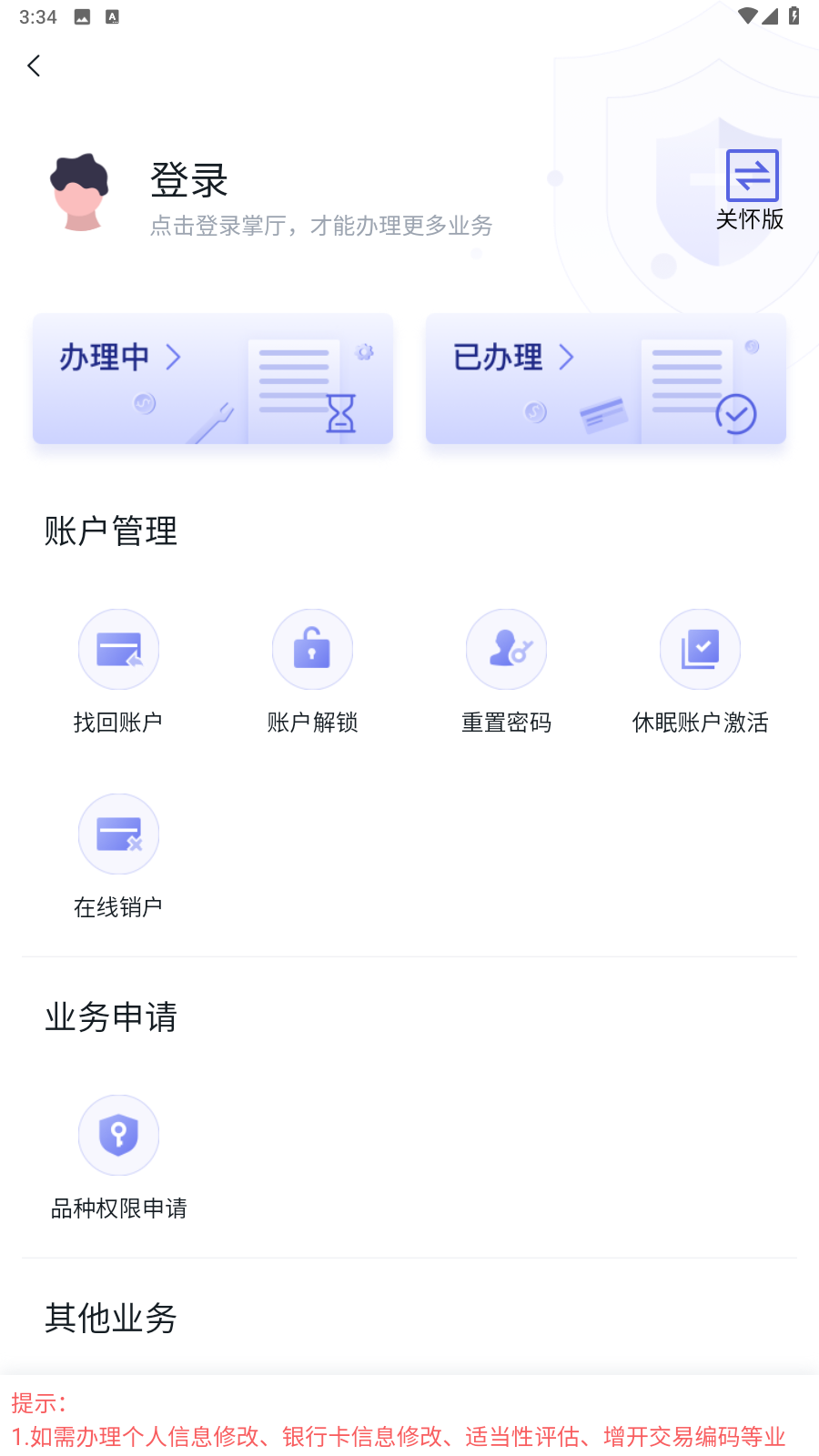Tap the 重置密码 reset password icon
The width and height of the screenshot is (819, 1456).
506,649
